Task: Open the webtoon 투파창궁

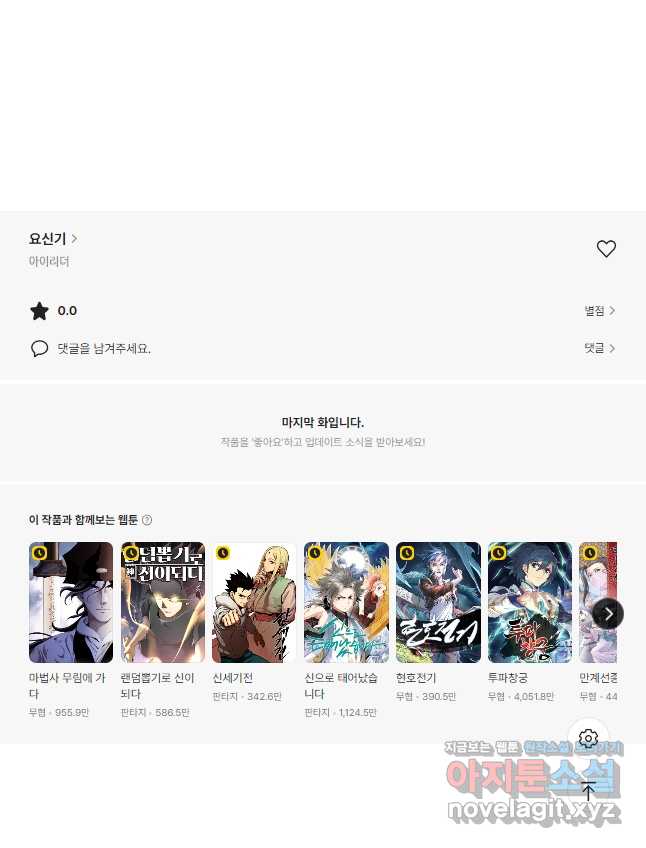Action: [x=530, y=602]
